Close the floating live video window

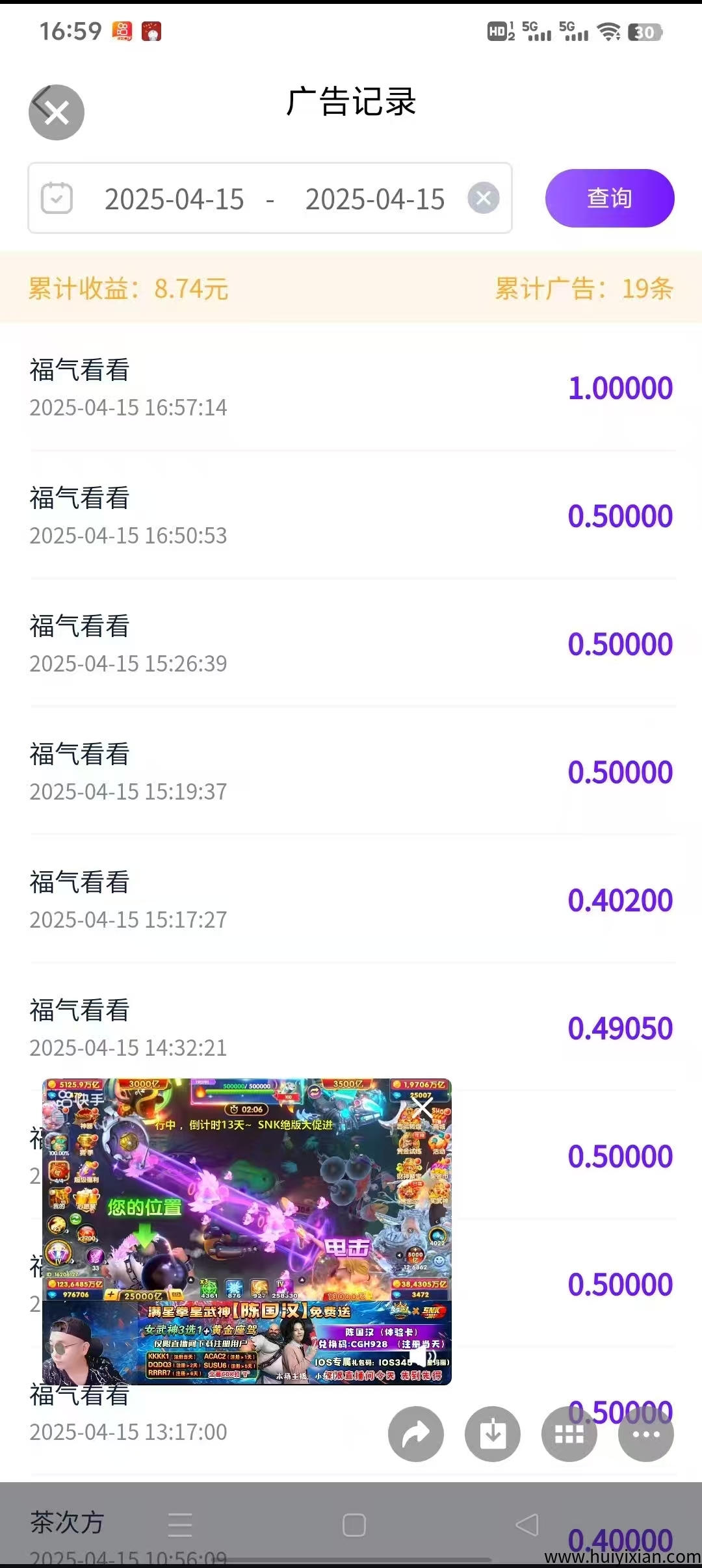coord(422,1108)
